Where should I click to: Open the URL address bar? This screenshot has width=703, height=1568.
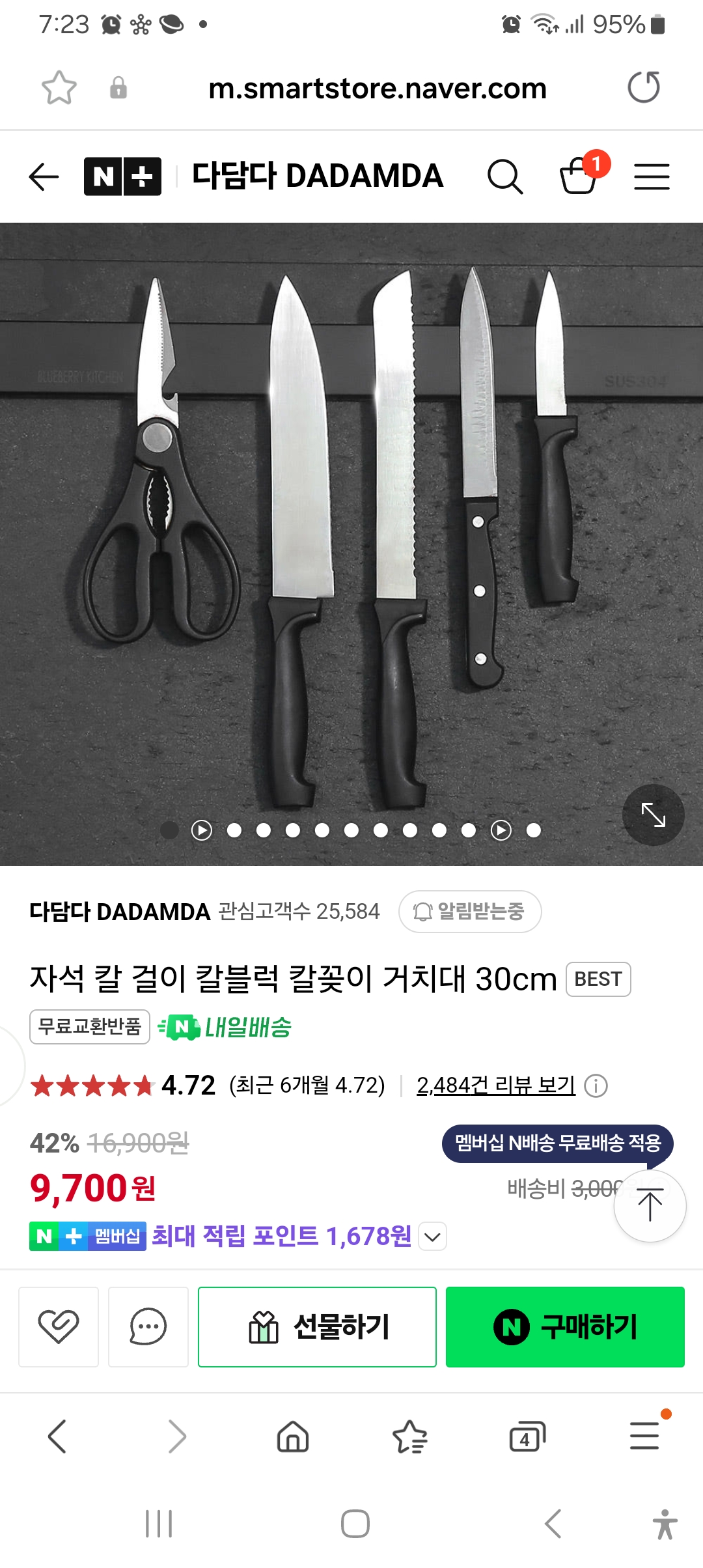(378, 89)
